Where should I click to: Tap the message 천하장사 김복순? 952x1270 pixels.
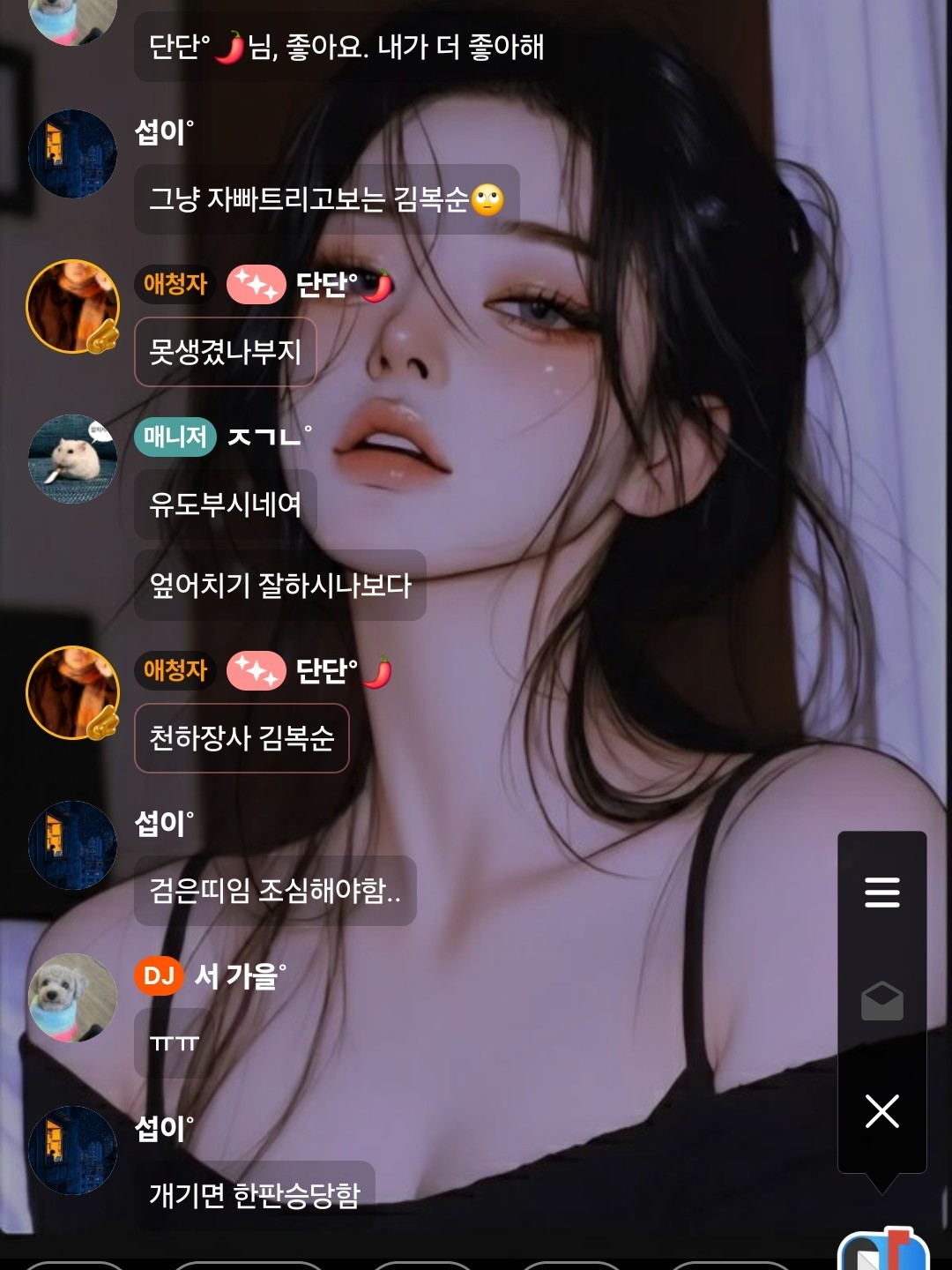tap(242, 738)
